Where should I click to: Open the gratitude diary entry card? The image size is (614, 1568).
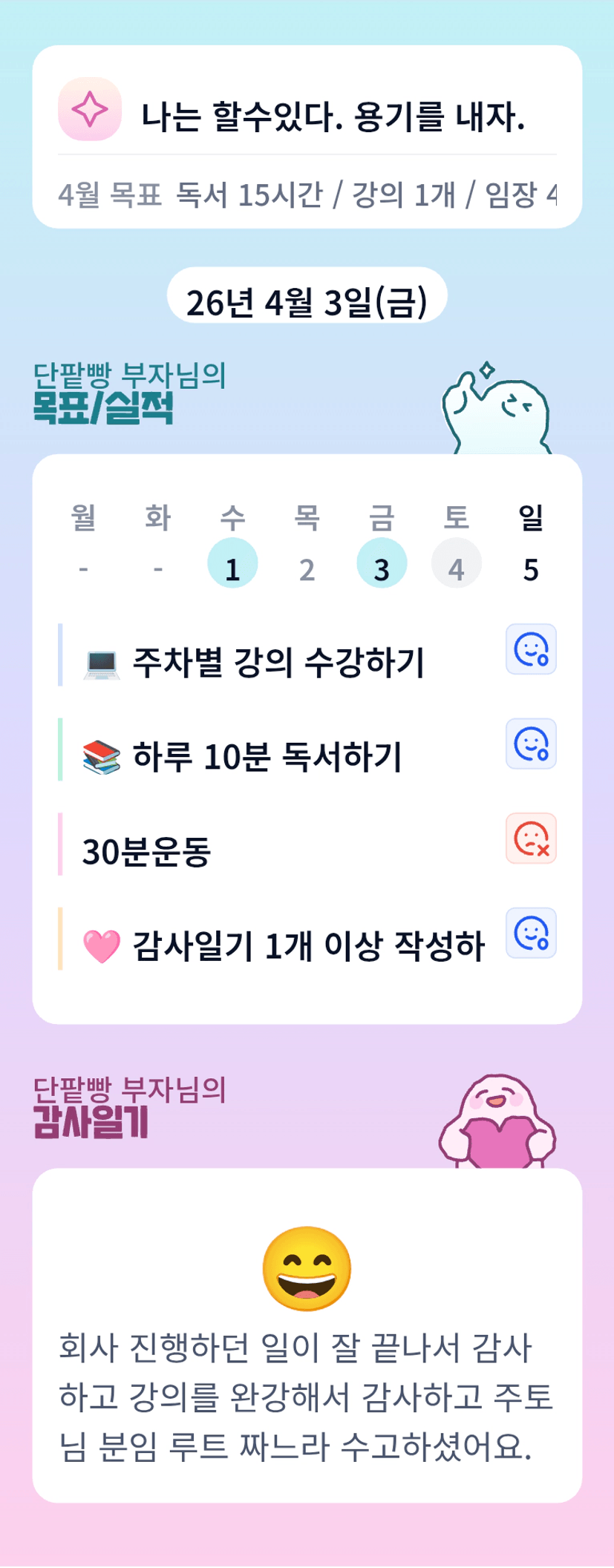pos(307,1336)
